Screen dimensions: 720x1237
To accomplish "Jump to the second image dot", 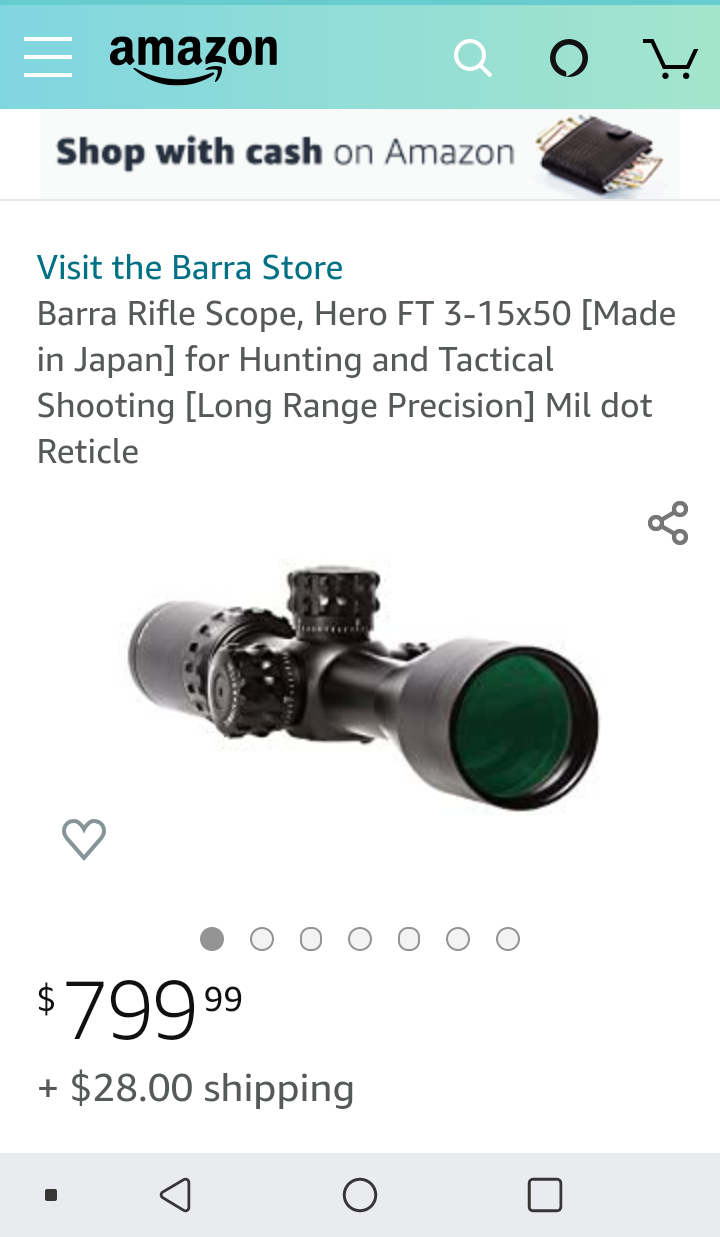I will [262, 939].
